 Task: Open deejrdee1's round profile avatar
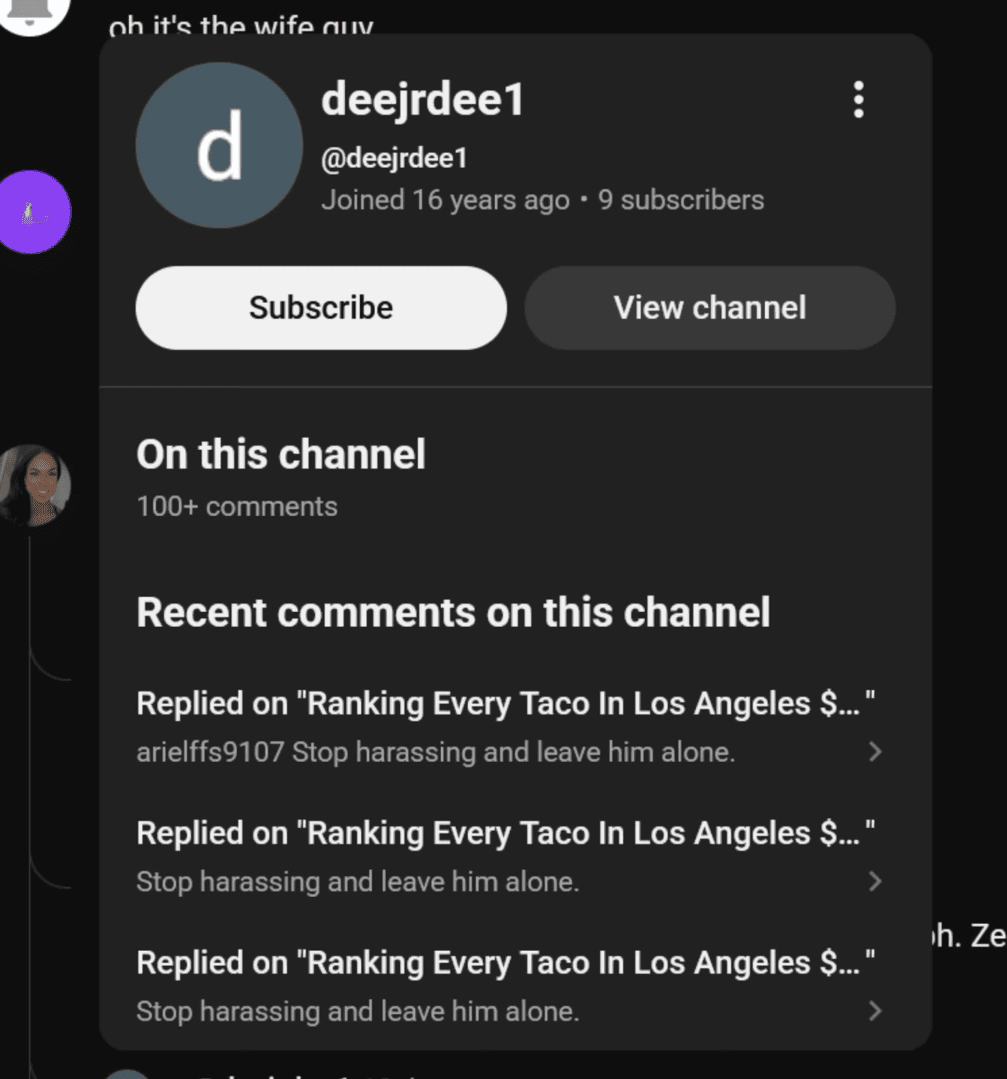click(219, 144)
